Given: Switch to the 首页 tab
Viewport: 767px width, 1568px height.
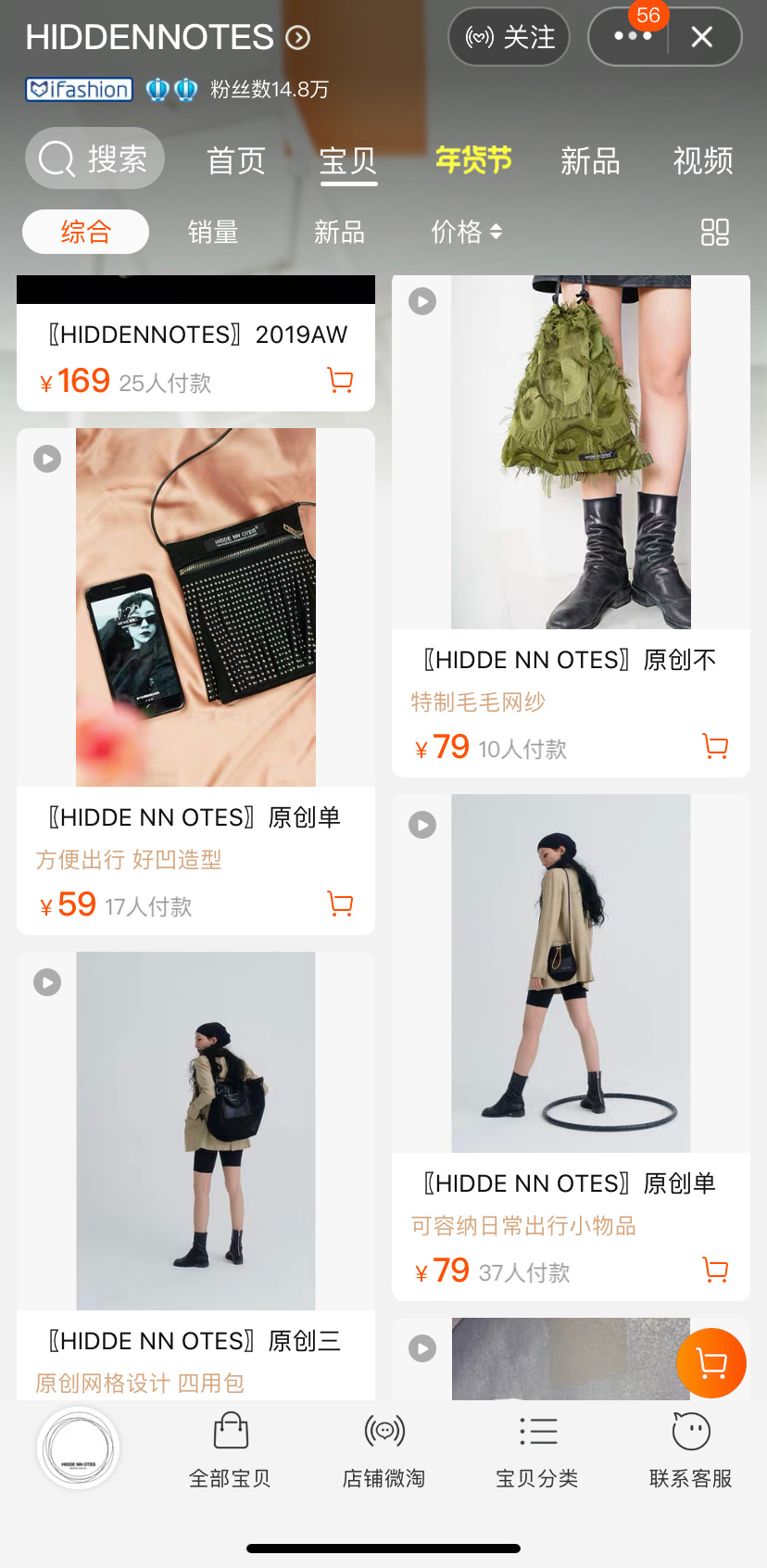Looking at the screenshot, I should (x=236, y=160).
